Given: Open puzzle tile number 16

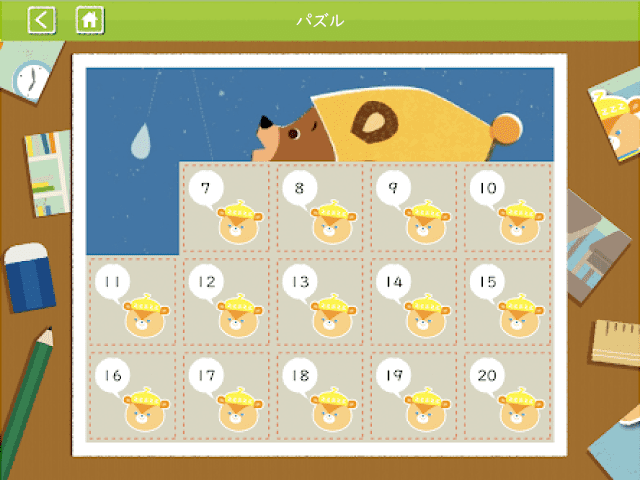Looking at the screenshot, I should pos(132,396).
